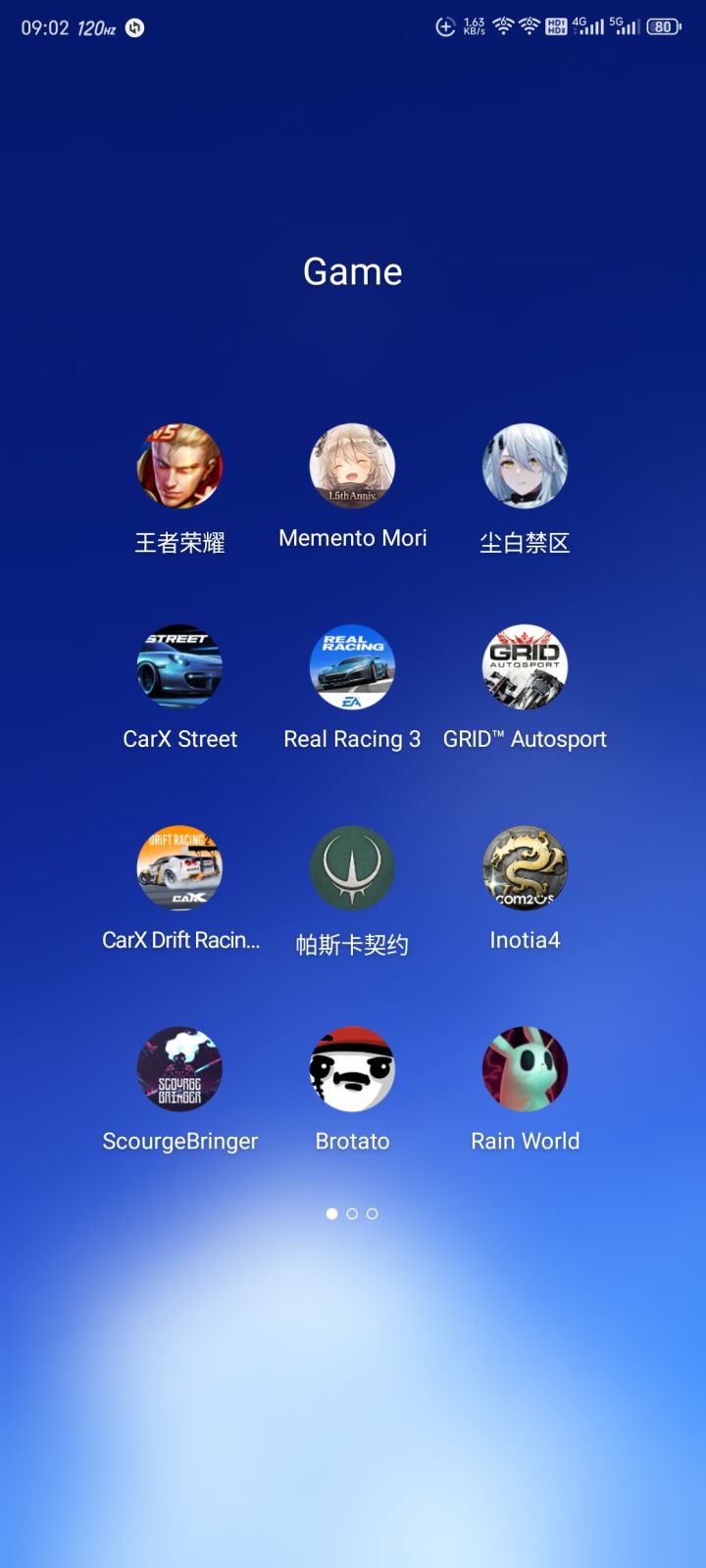Jump to the second page dot
Image resolution: width=706 pixels, height=1568 pixels.
pos(352,1213)
